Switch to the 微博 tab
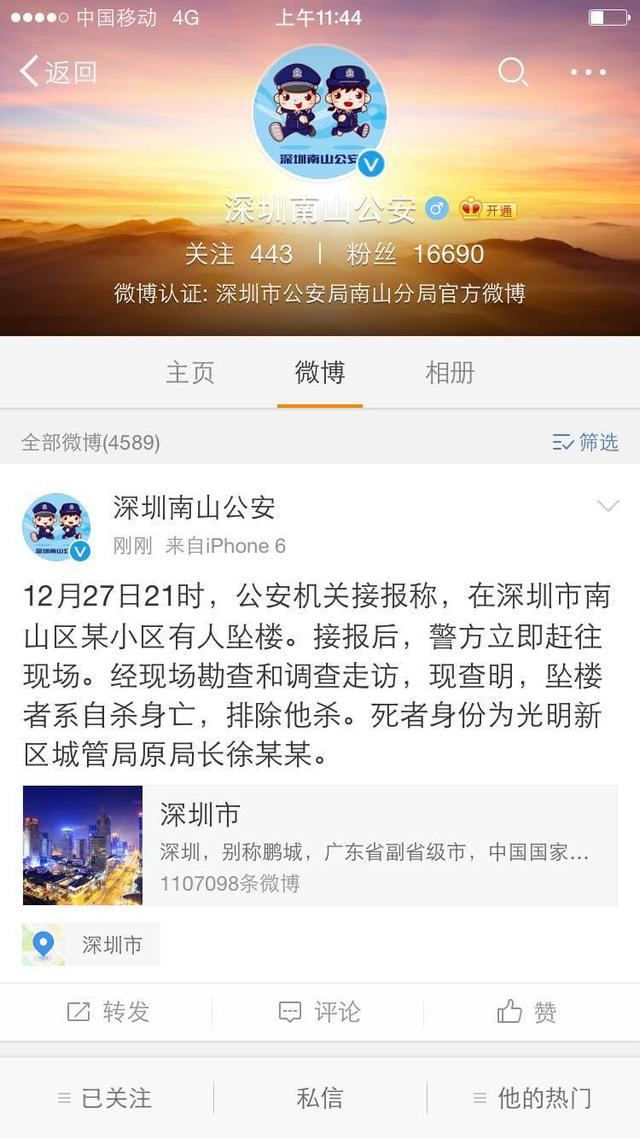The width and height of the screenshot is (640, 1138). click(x=320, y=373)
